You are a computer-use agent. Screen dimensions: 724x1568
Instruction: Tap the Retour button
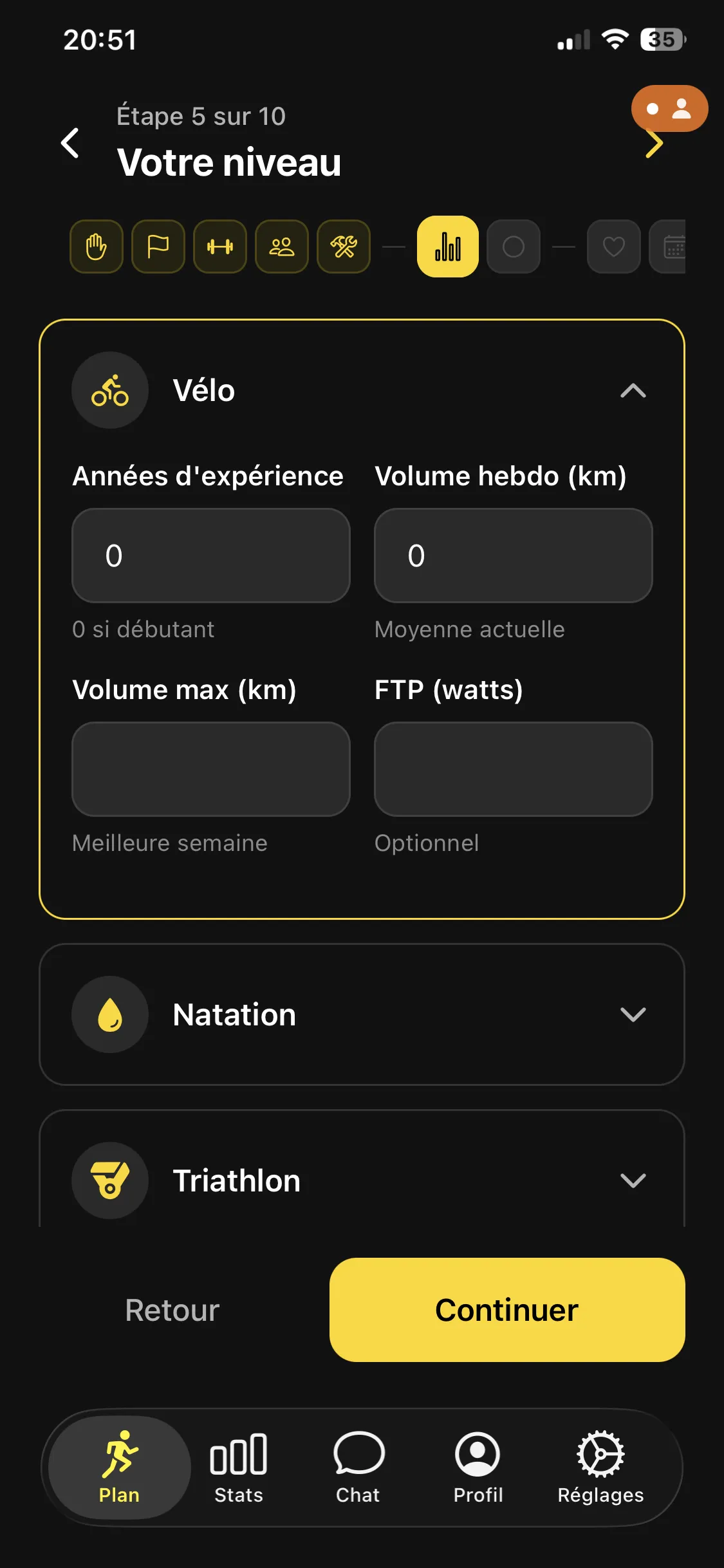172,1310
